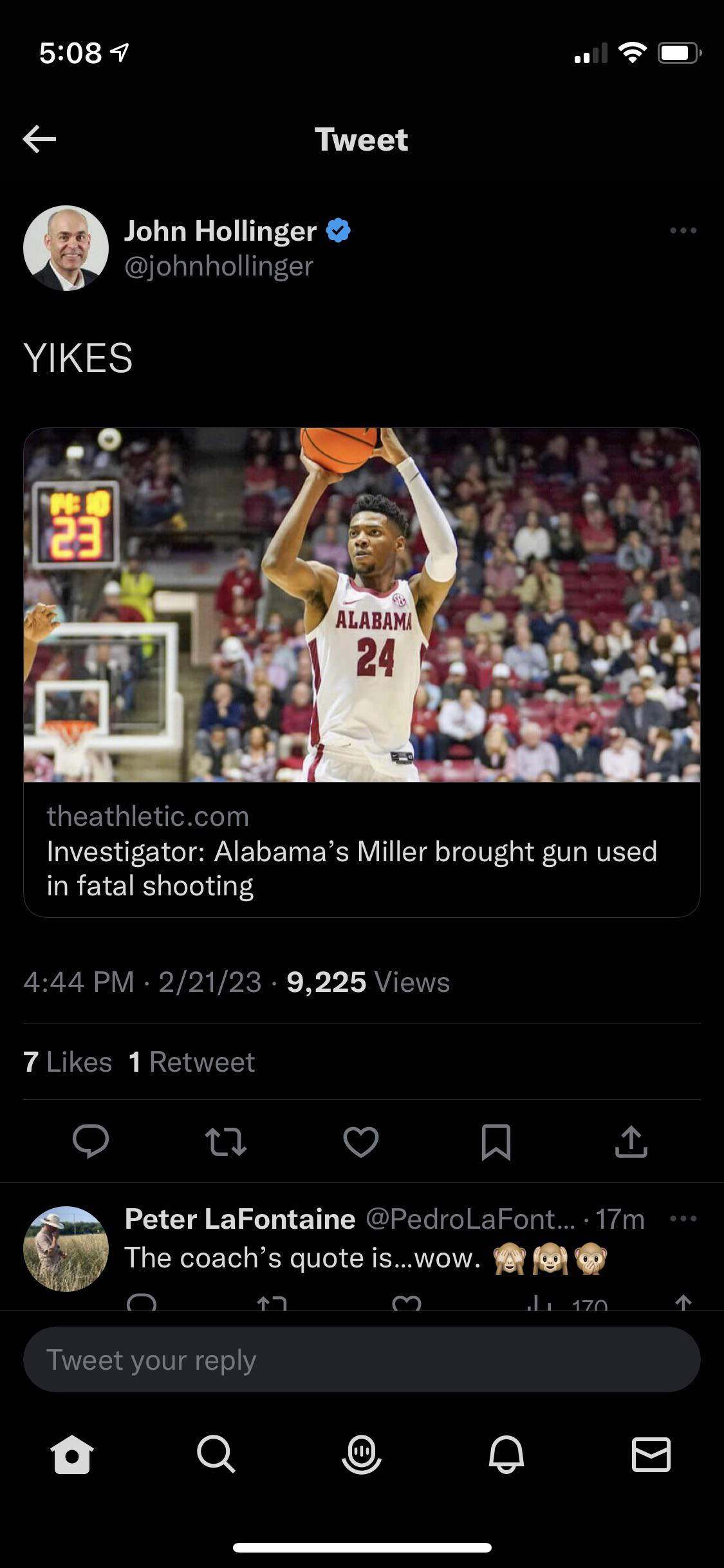Switch to the Home tab
This screenshot has height=1568, width=724.
pyautogui.click(x=72, y=1455)
